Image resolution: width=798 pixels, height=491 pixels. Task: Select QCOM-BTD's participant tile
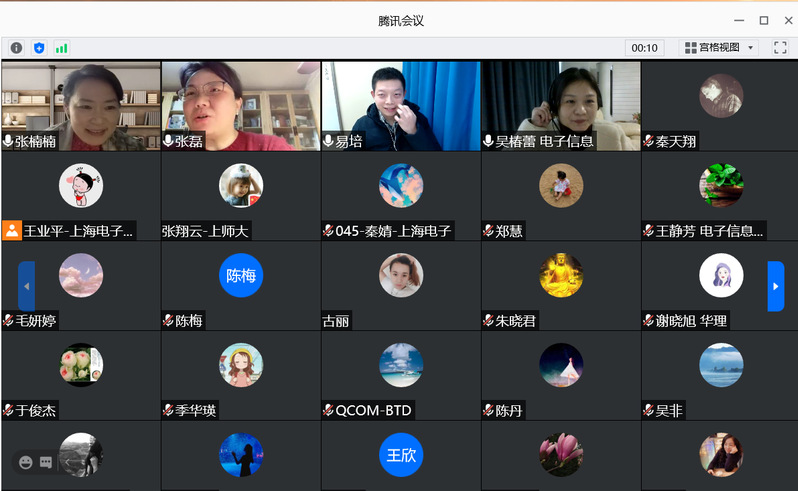pos(401,375)
